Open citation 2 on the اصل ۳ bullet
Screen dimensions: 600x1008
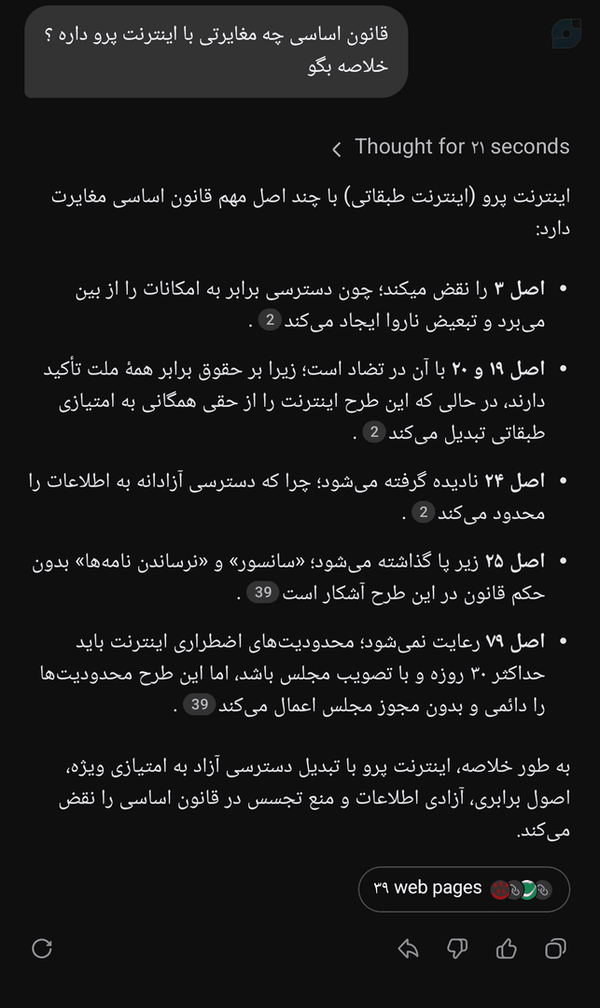coord(270,320)
